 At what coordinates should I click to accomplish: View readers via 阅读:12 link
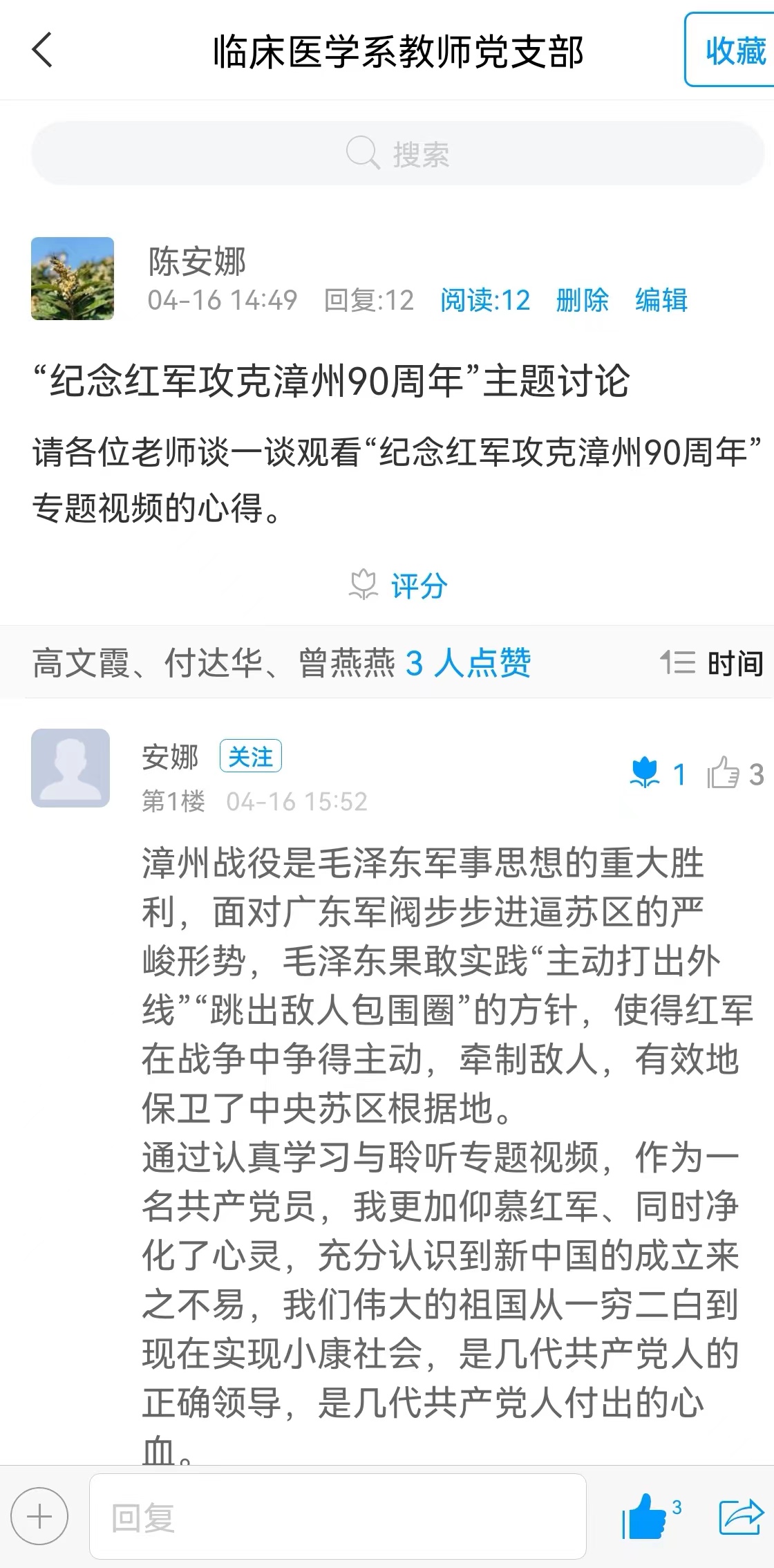(485, 300)
